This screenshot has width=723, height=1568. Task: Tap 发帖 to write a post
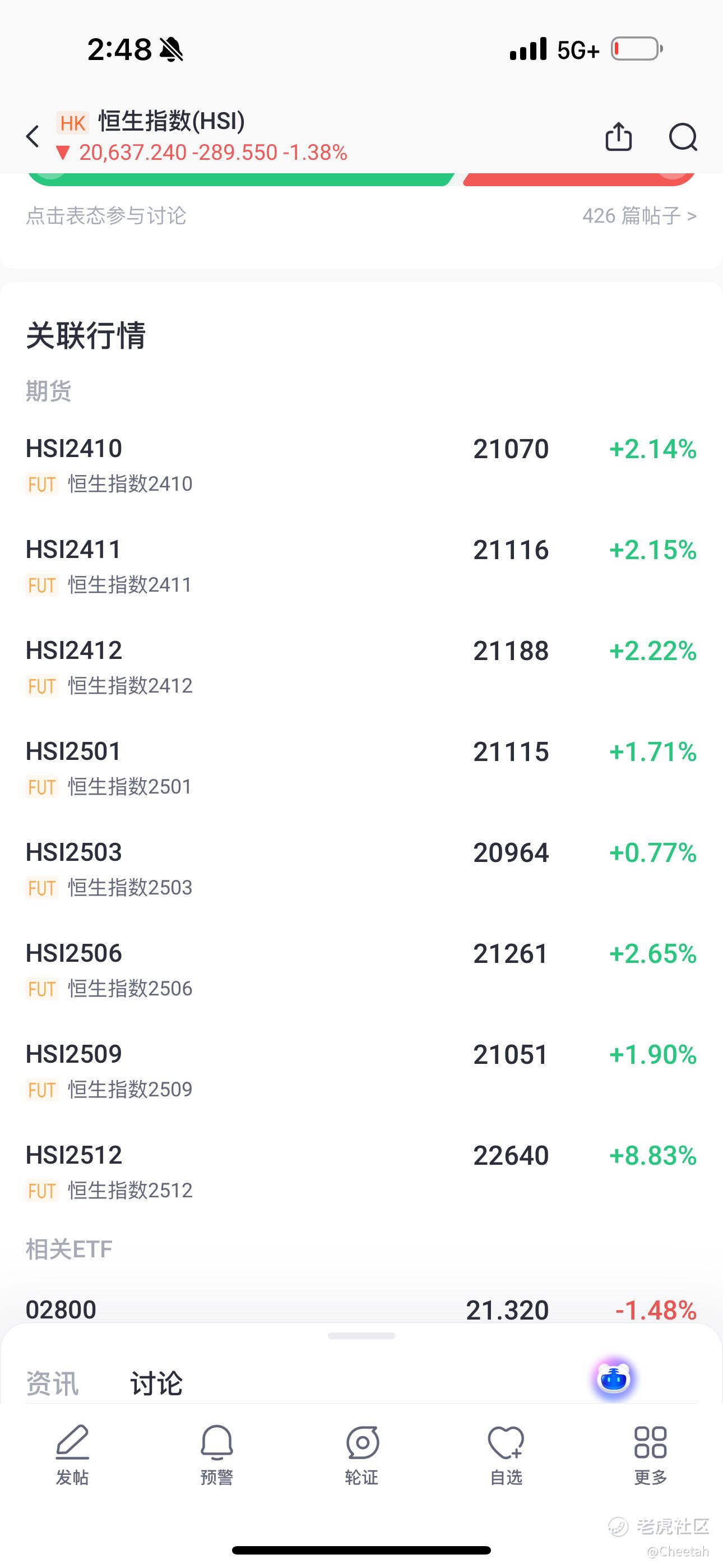click(72, 1455)
